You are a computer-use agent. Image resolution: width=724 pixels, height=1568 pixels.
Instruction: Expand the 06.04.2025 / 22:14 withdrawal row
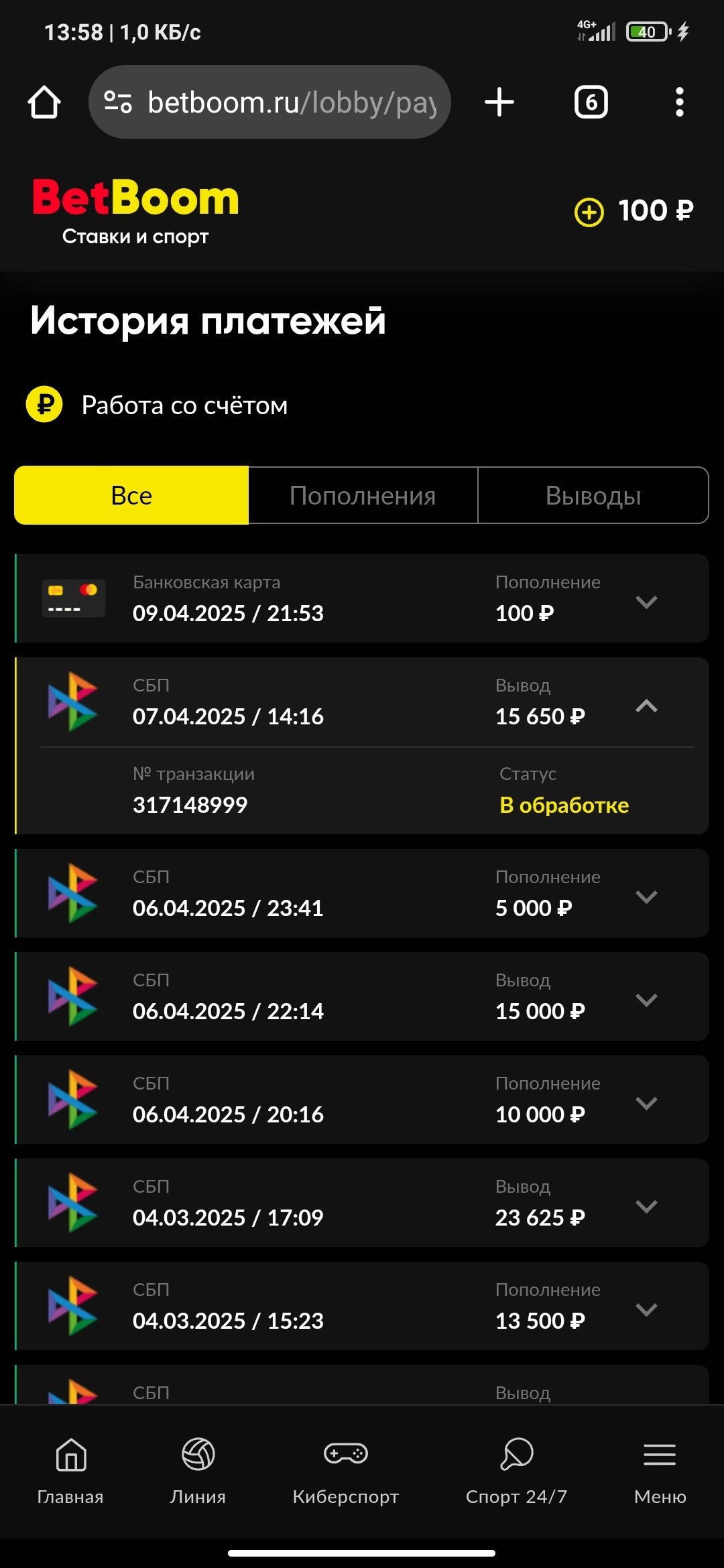coord(646,999)
